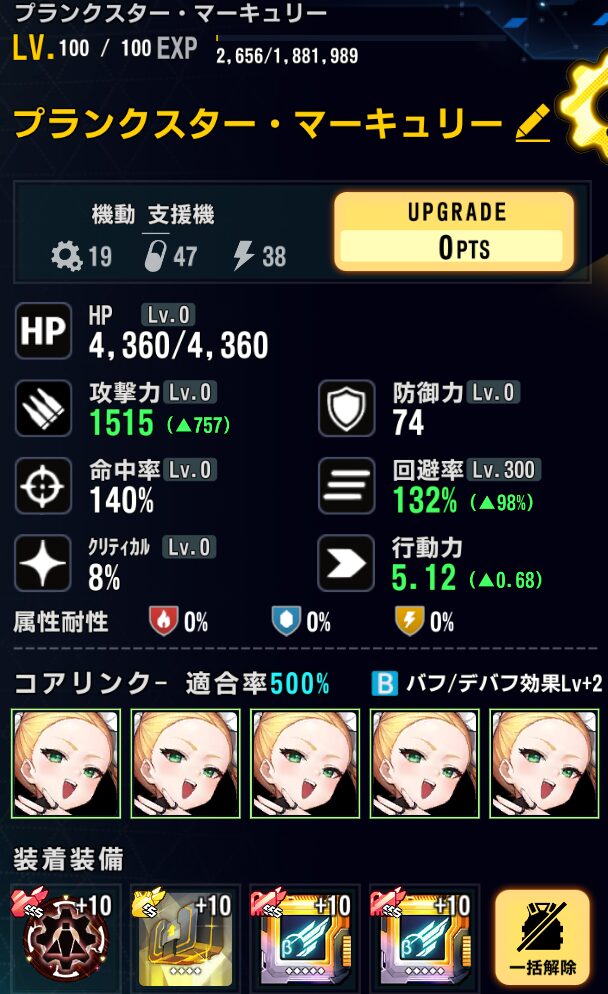
Task: Edit the unit name with the pencil icon
Action: pos(533,124)
